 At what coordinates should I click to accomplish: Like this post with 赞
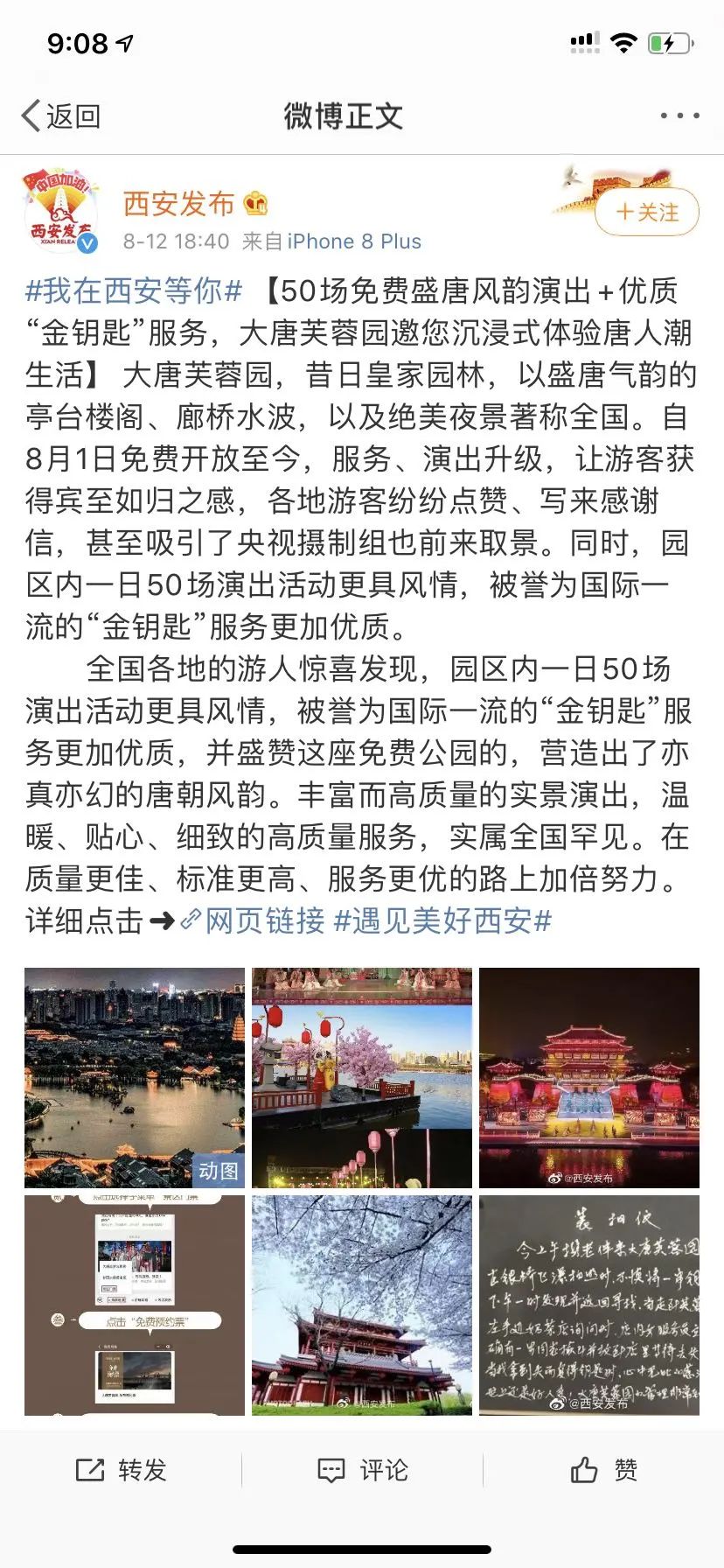pos(603,1470)
